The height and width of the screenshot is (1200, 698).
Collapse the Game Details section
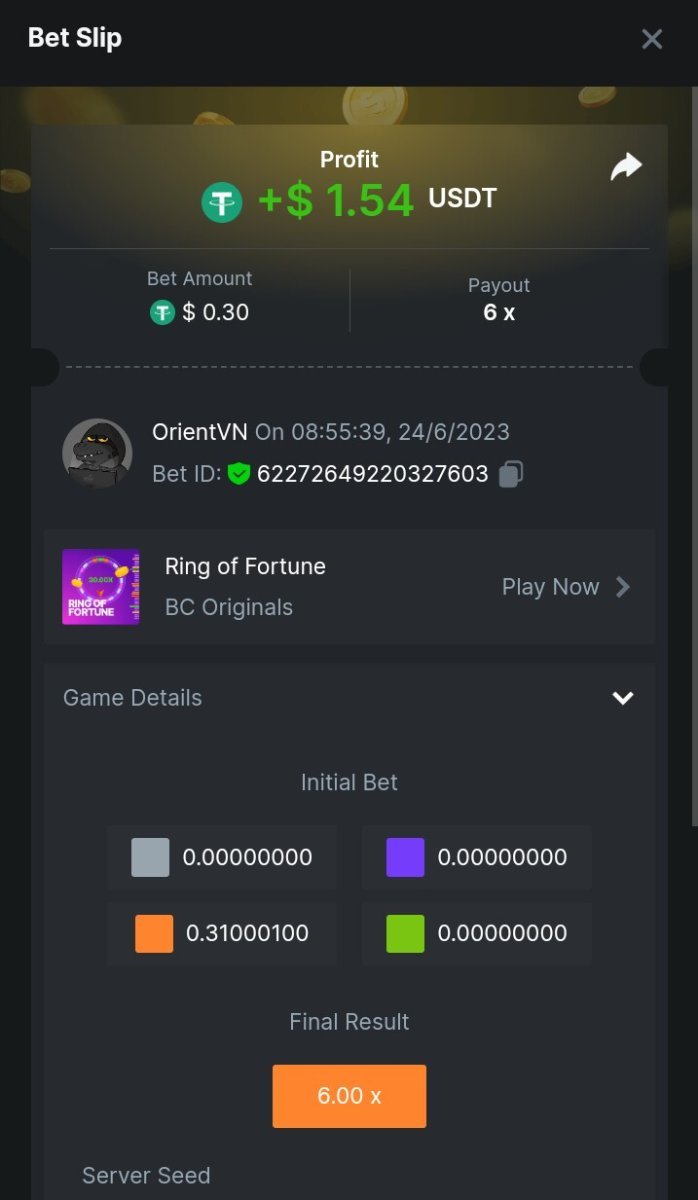(622, 698)
